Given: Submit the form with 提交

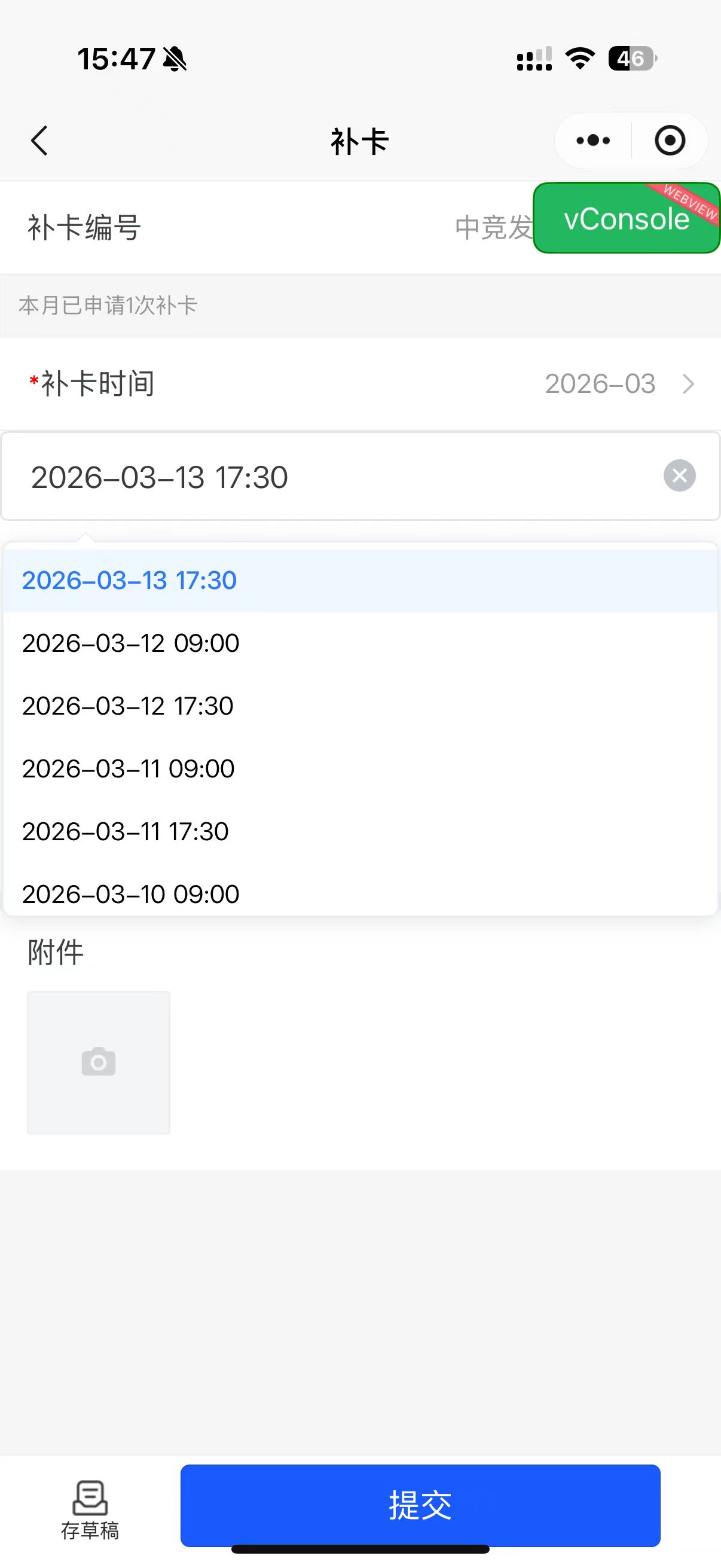Looking at the screenshot, I should tap(420, 1505).
